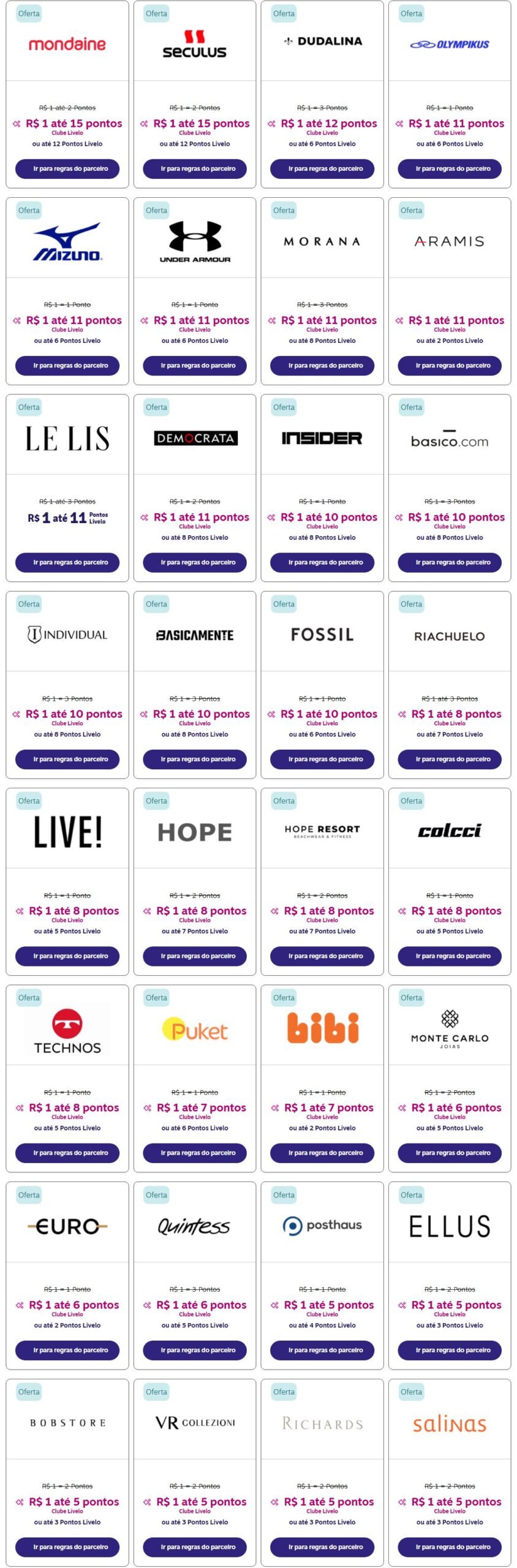Open Technos partner rules button
Image resolution: width=517 pixels, height=1568 pixels.
(67, 1153)
